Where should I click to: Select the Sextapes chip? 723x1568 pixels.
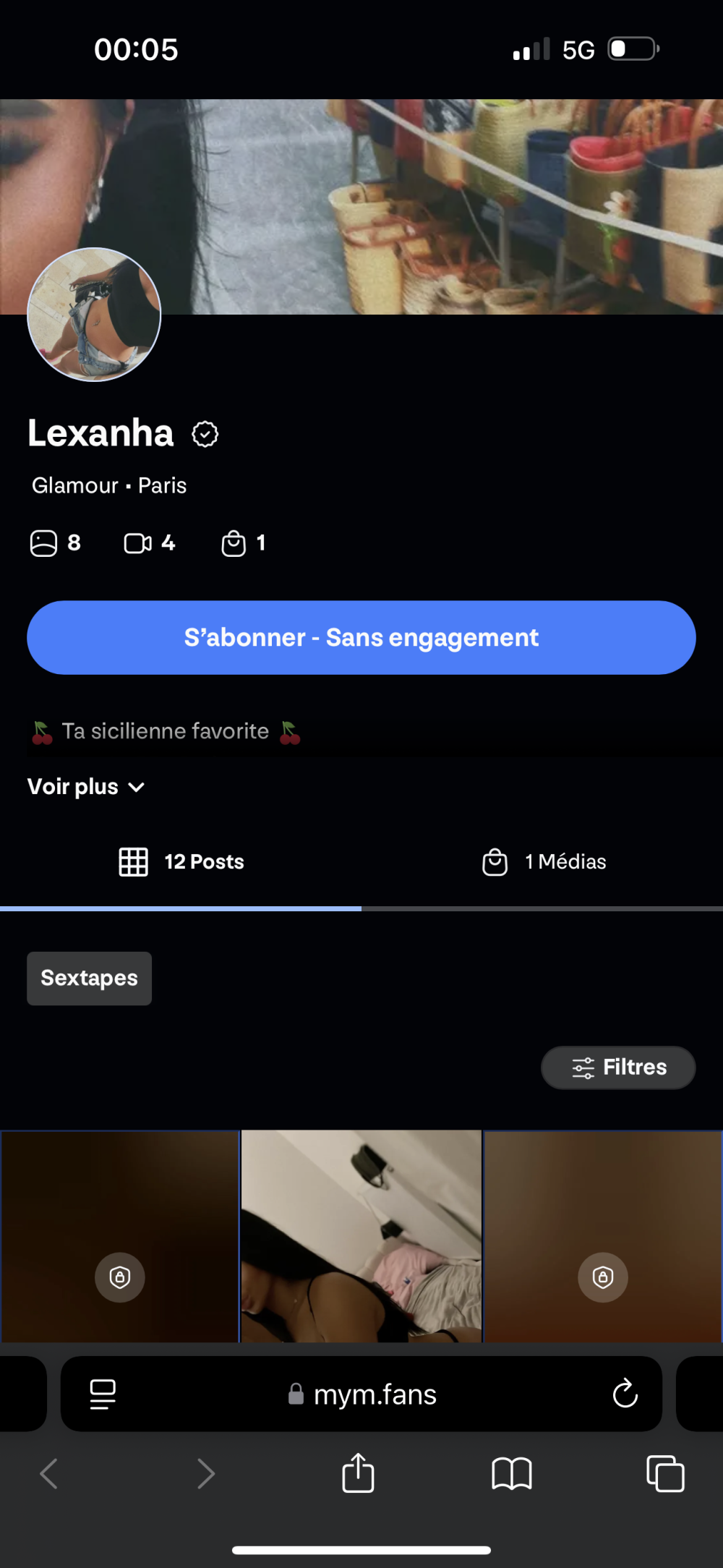(89, 978)
